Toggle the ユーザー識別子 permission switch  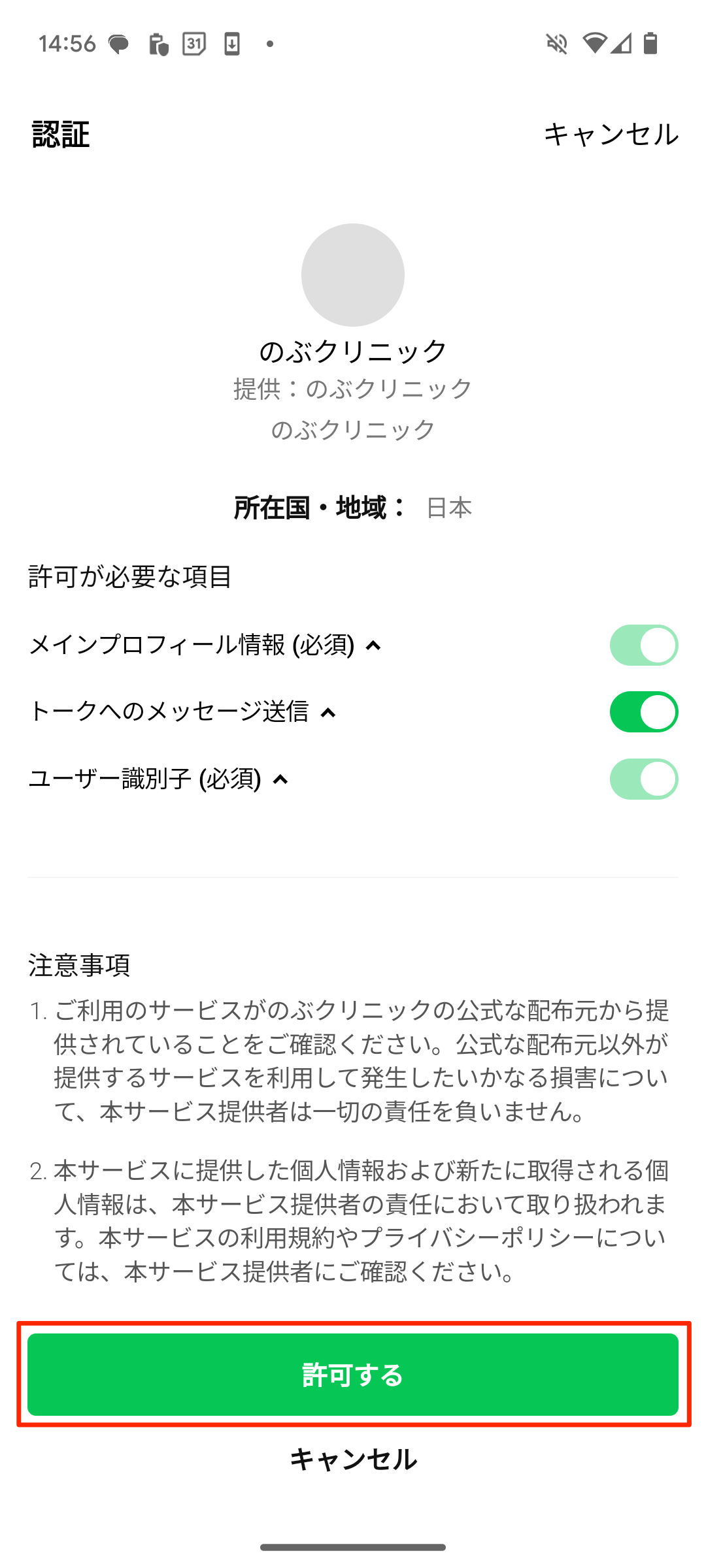click(x=643, y=779)
